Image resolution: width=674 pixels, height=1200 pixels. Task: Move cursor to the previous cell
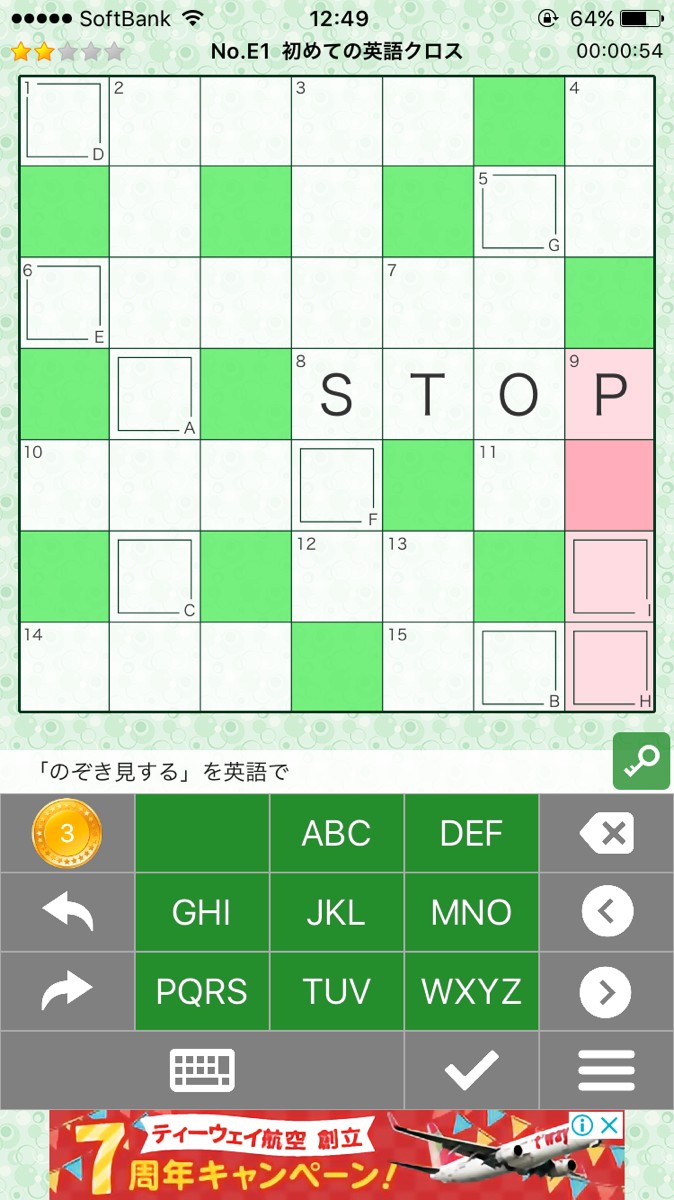606,912
